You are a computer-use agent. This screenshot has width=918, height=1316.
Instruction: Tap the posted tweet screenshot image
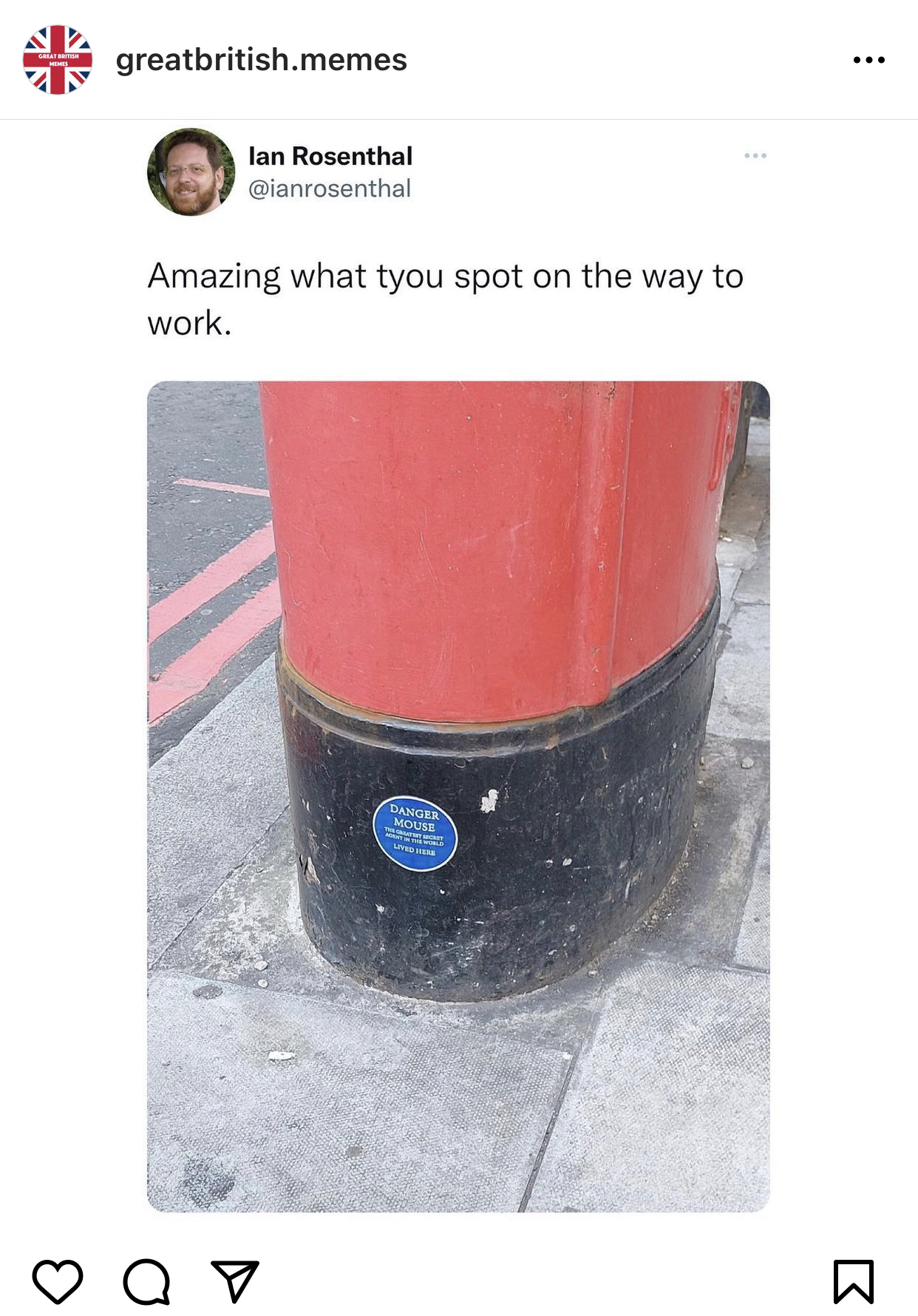(x=458, y=665)
